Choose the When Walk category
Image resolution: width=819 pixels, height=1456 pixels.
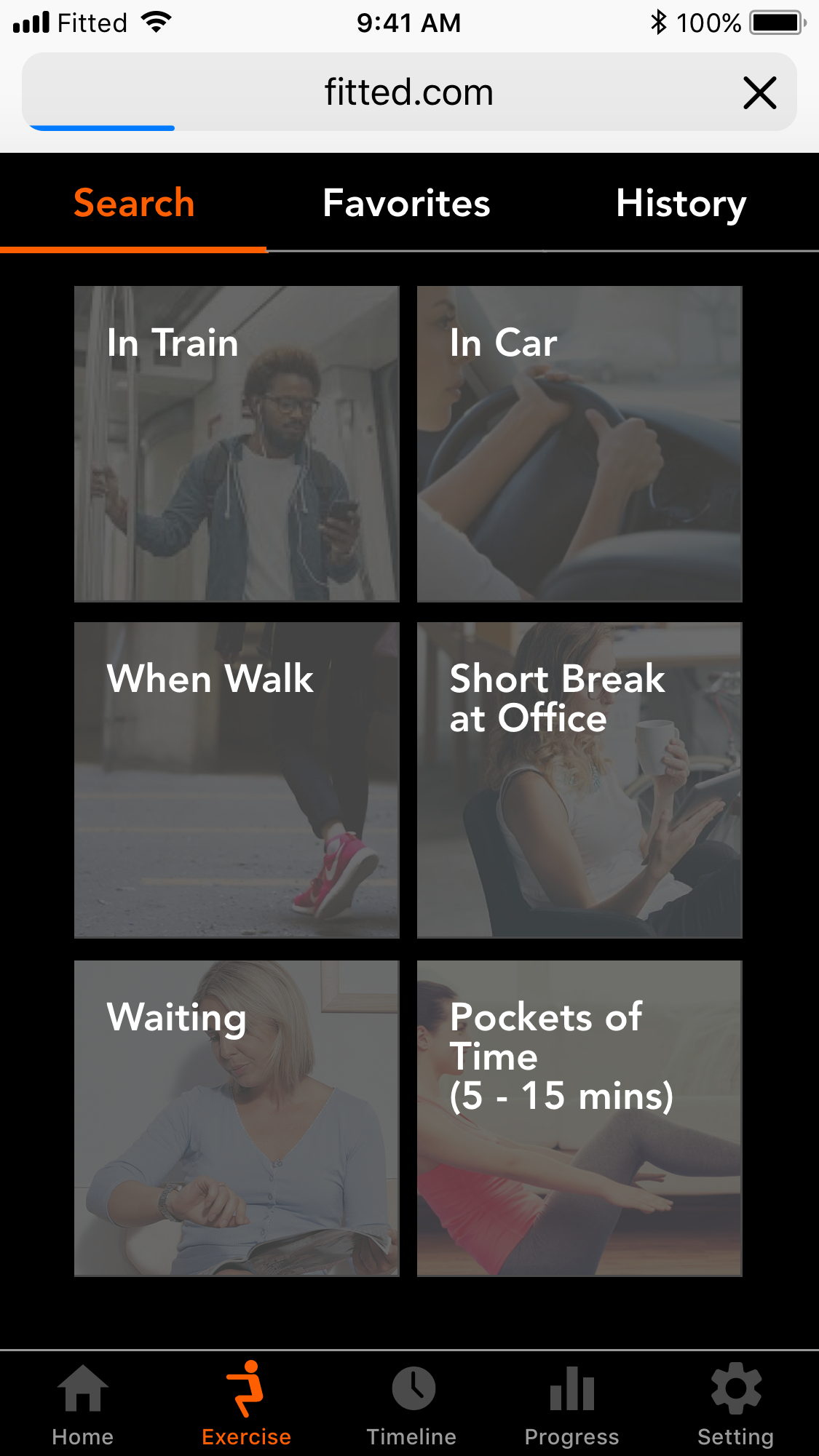pos(237,780)
